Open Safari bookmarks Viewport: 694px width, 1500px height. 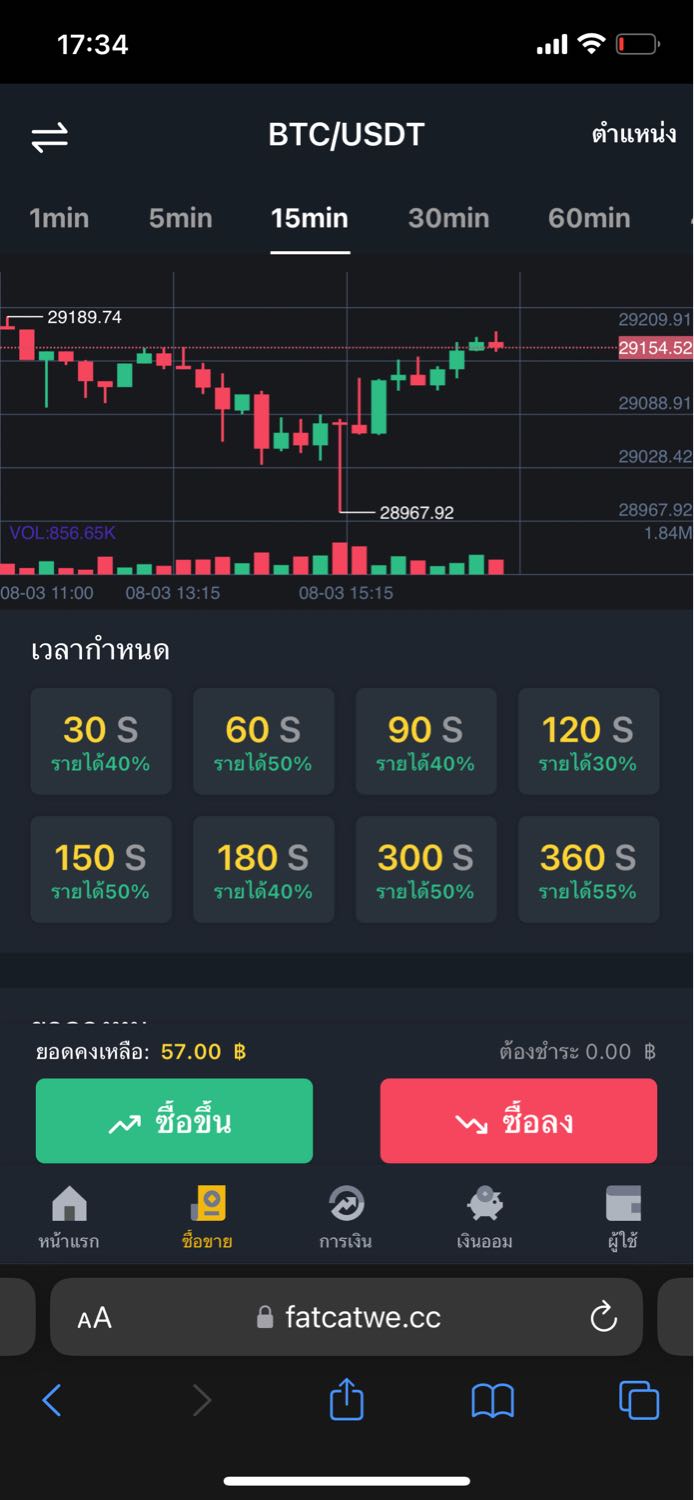[x=492, y=1400]
